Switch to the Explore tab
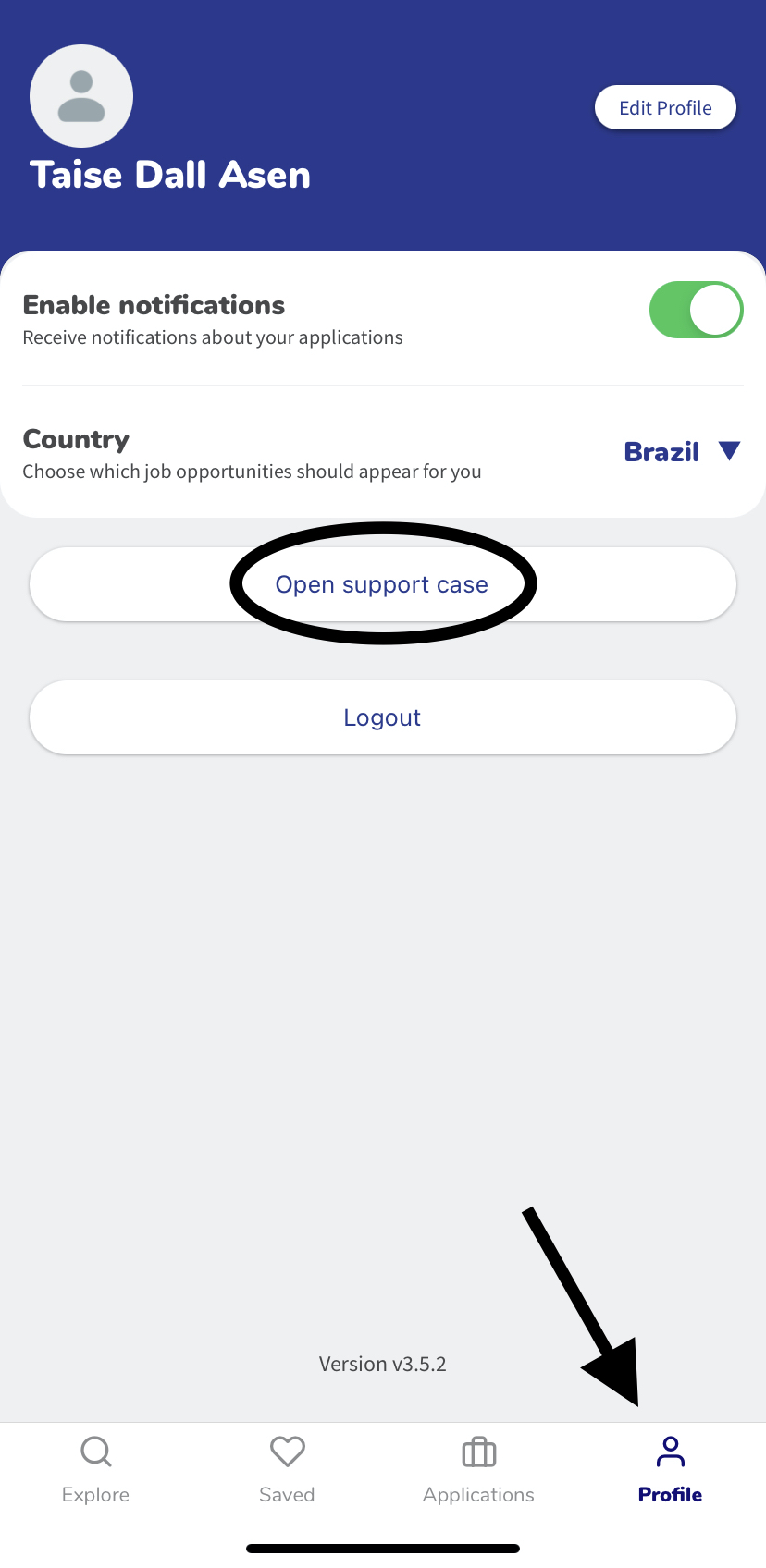766x1568 pixels. pyautogui.click(x=95, y=1470)
